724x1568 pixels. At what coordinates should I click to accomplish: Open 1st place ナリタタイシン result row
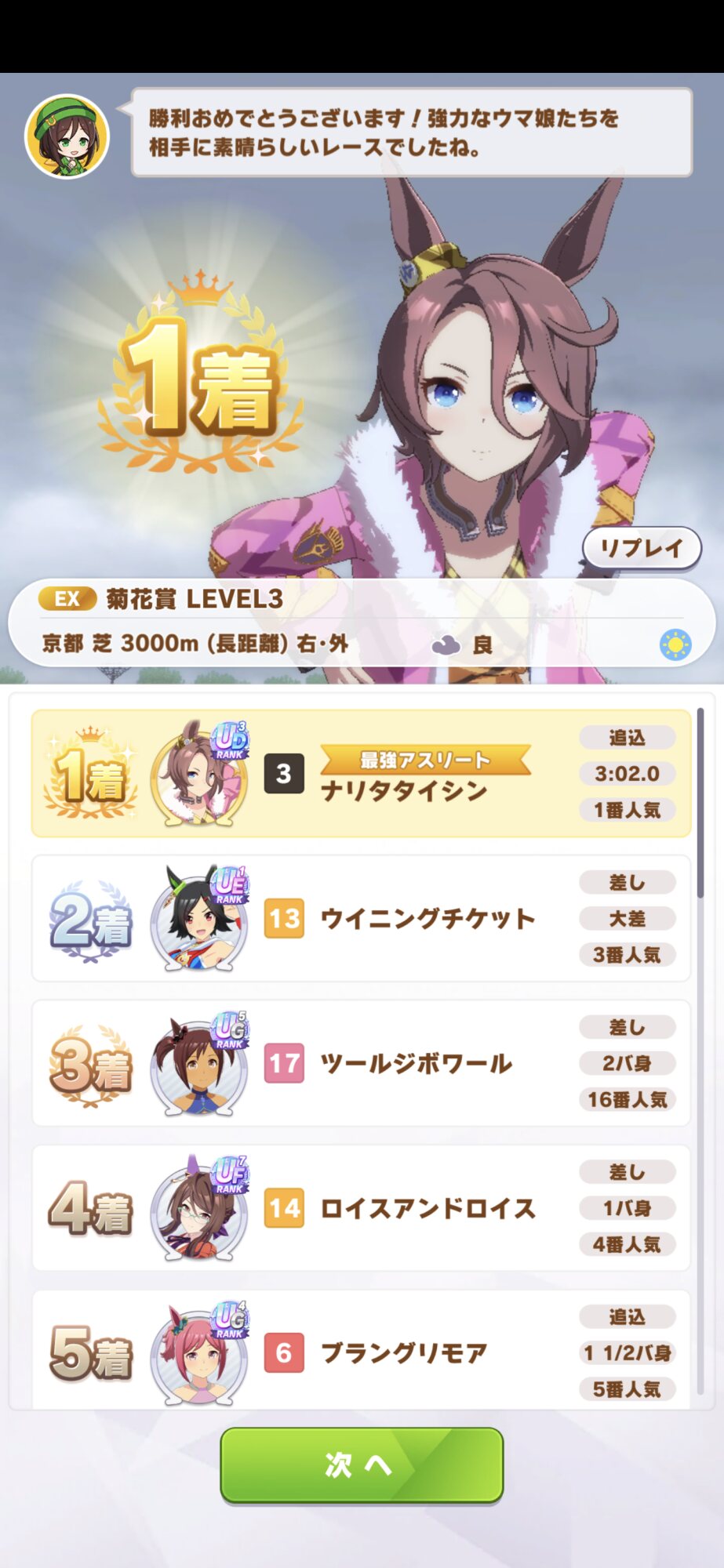(x=361, y=774)
